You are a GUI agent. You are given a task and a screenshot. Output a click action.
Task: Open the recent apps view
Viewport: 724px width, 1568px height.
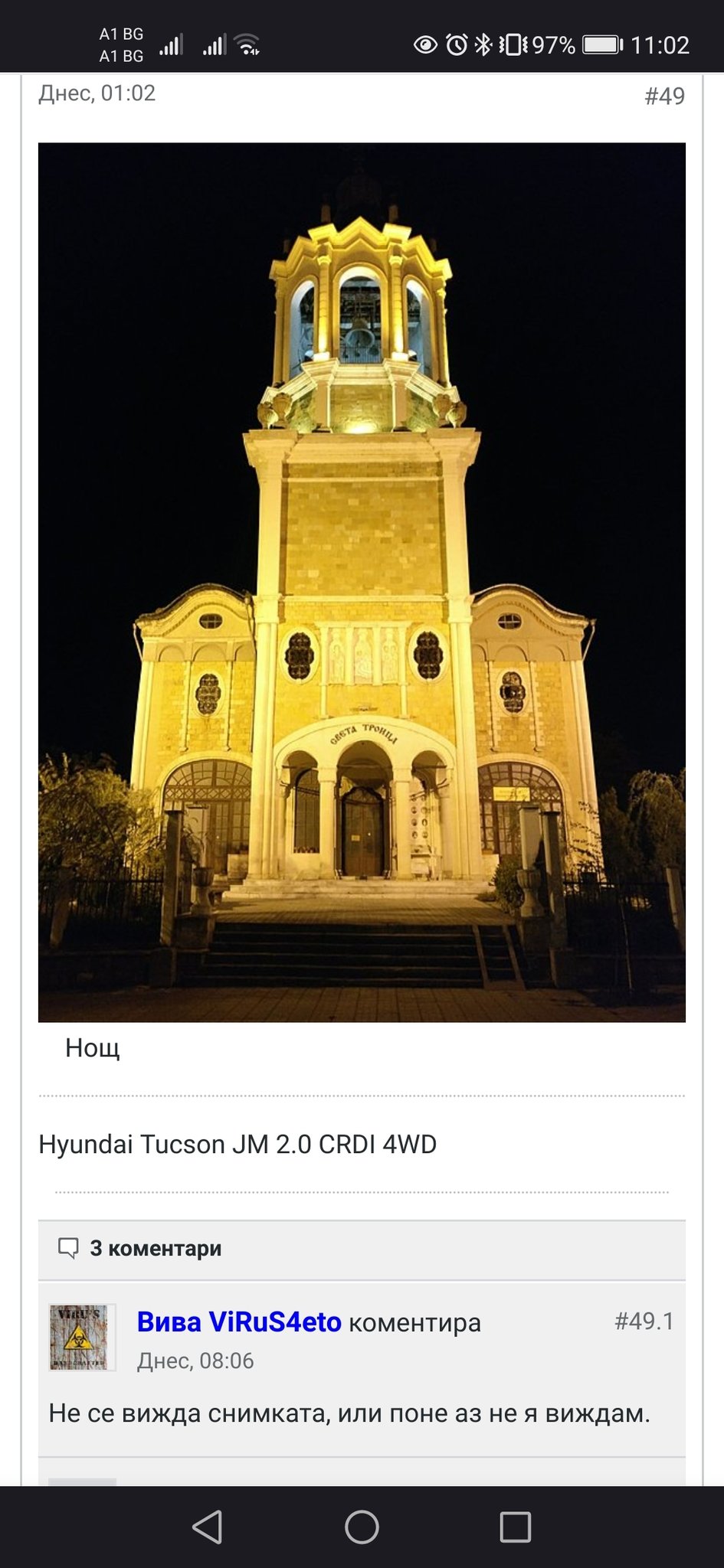(515, 1527)
